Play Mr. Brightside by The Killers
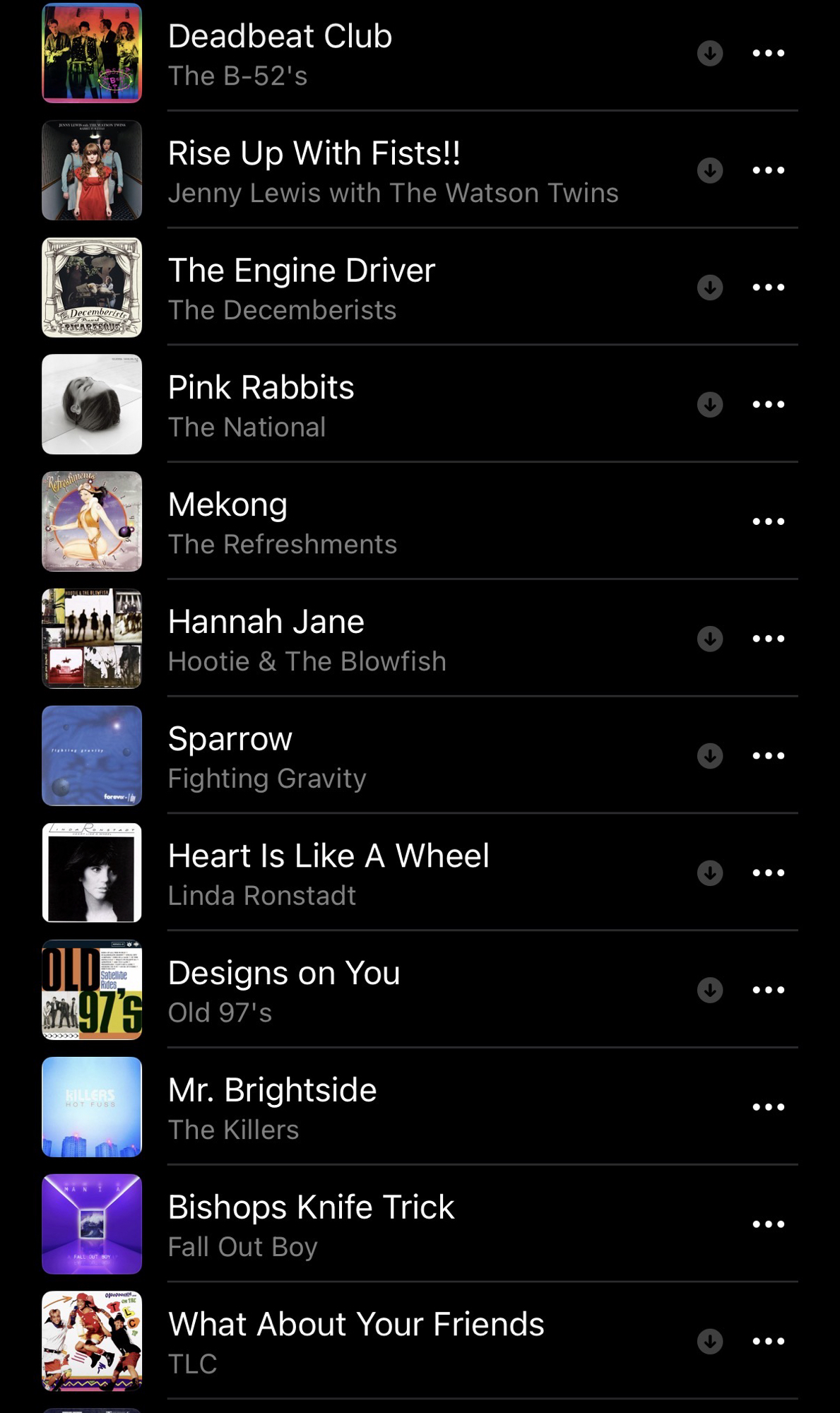The height and width of the screenshot is (1413, 840). [272, 1091]
